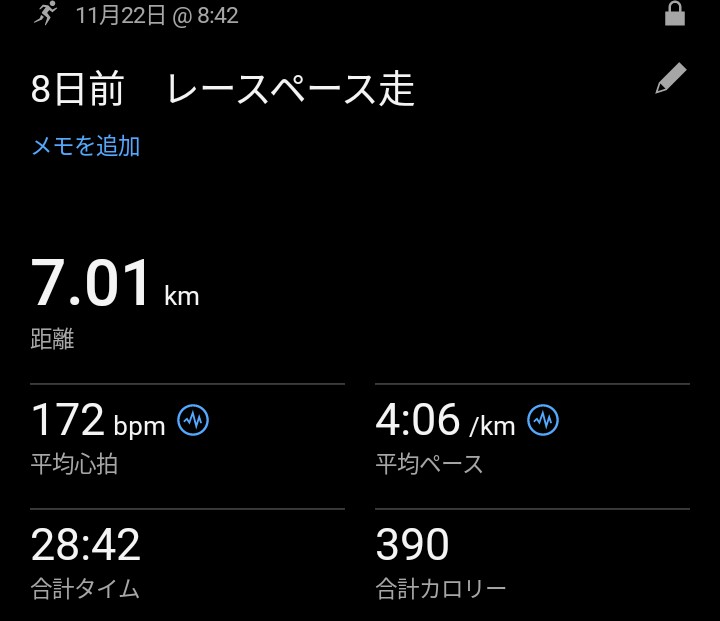Open the heart rate chart icon beside 172 bpm
720x621 pixels.
[193, 420]
